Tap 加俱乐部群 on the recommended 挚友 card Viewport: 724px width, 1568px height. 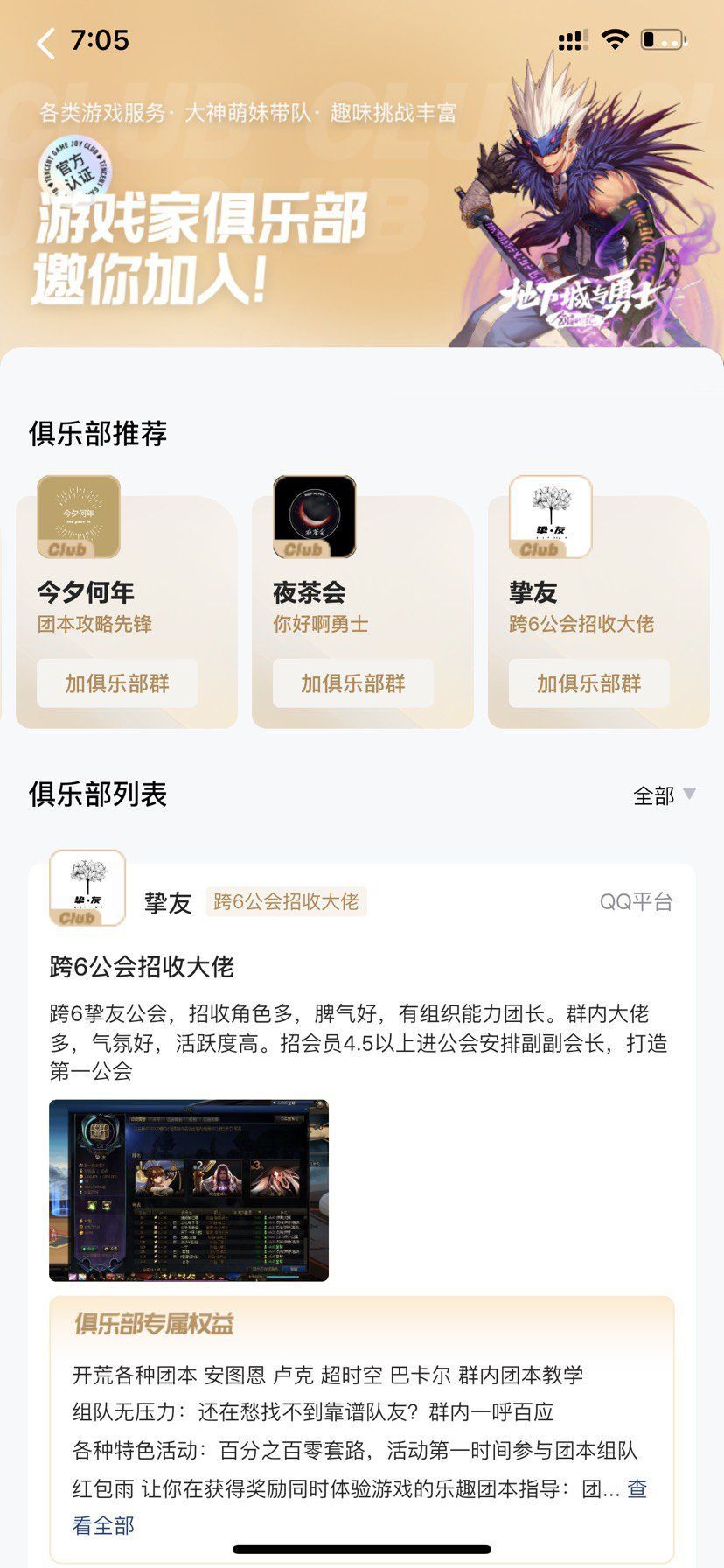pyautogui.click(x=589, y=683)
